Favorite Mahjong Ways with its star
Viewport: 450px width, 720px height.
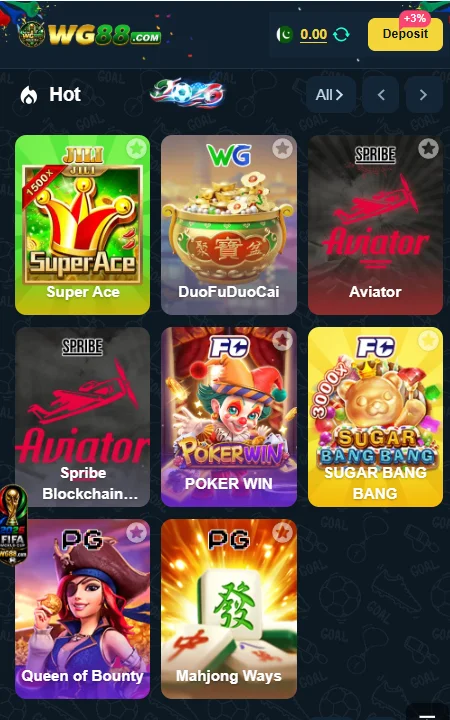(x=282, y=533)
